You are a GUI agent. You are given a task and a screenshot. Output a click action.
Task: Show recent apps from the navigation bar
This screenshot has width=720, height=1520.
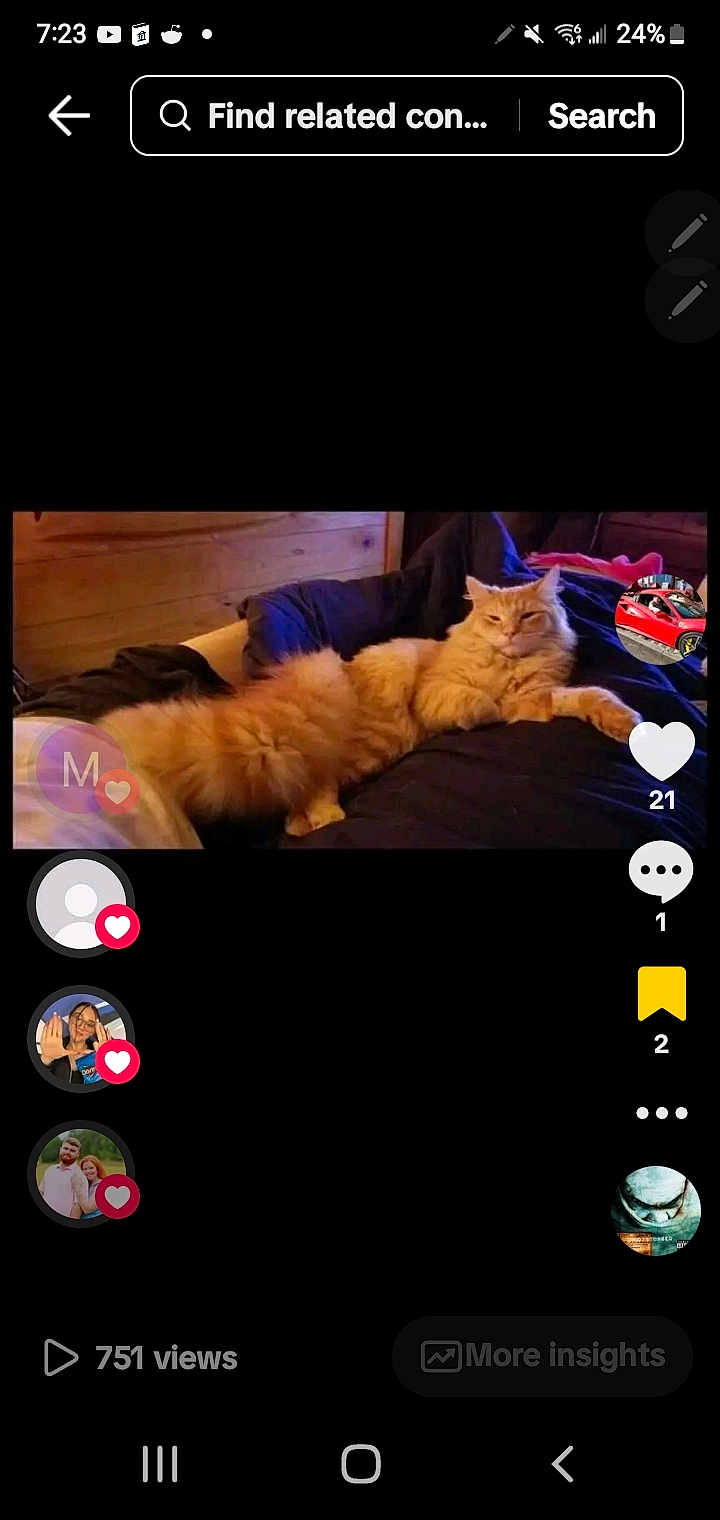click(160, 1464)
